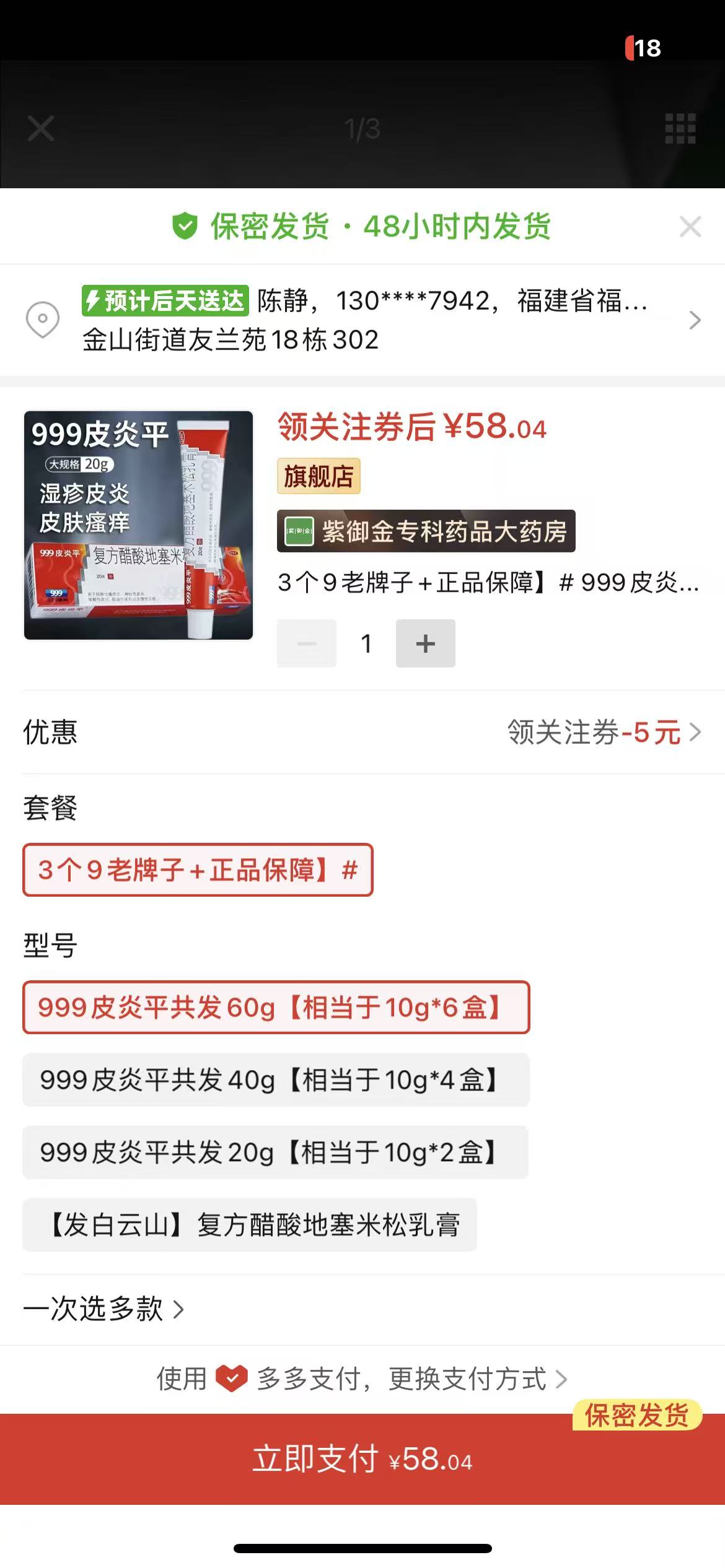The image size is (725, 1568).
Task: Increase quantity with the plus button
Action: tap(425, 643)
